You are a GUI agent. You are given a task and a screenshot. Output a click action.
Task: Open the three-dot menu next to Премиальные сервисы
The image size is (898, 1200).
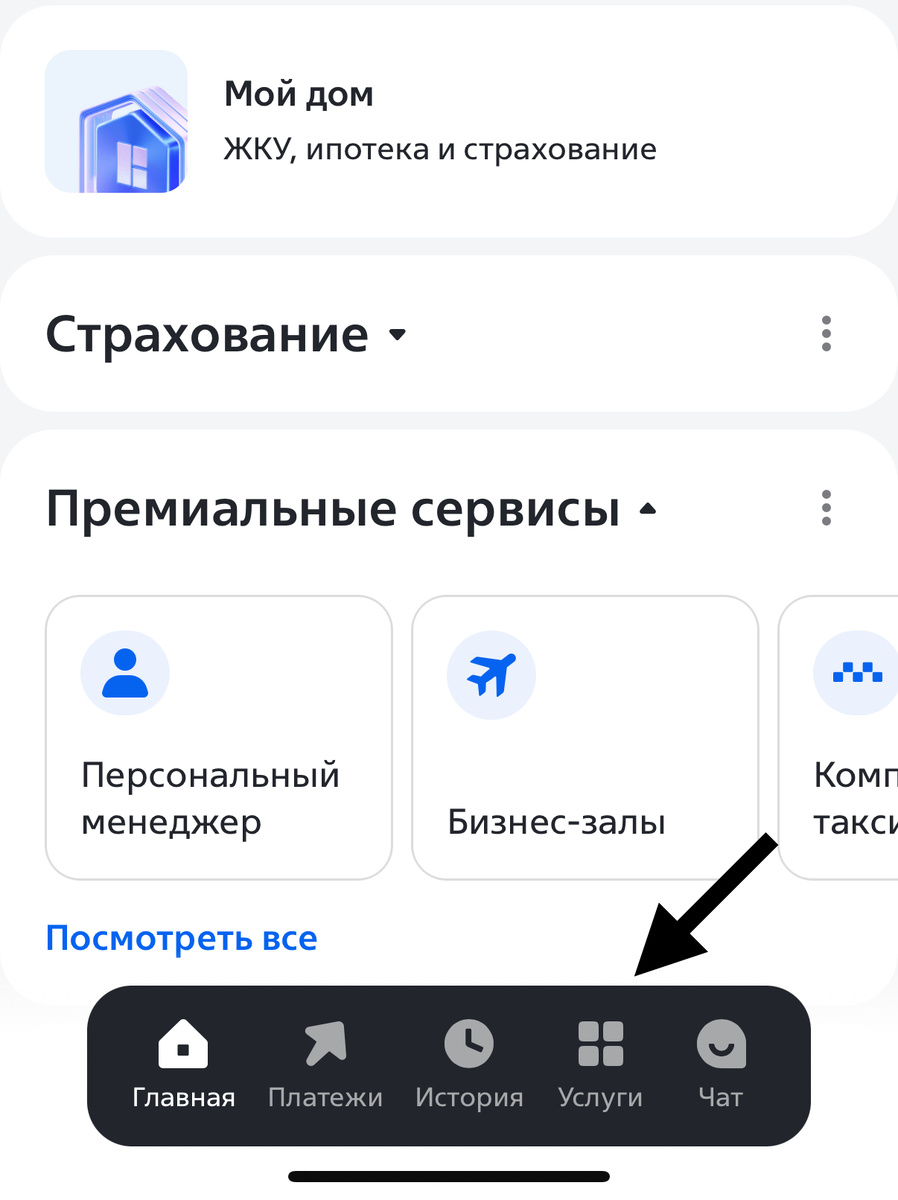pos(826,508)
